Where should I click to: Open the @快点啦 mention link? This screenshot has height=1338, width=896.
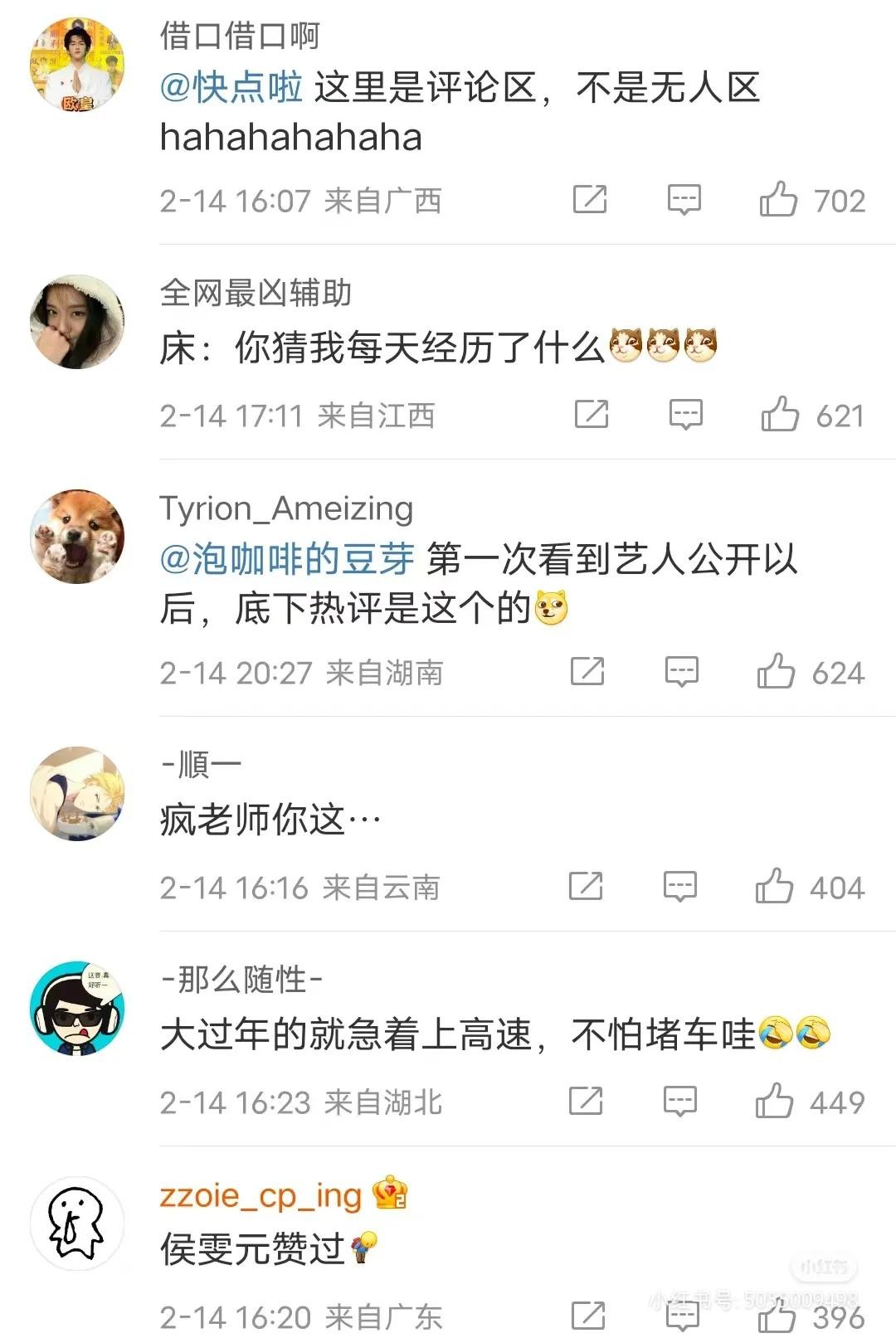coord(231,87)
